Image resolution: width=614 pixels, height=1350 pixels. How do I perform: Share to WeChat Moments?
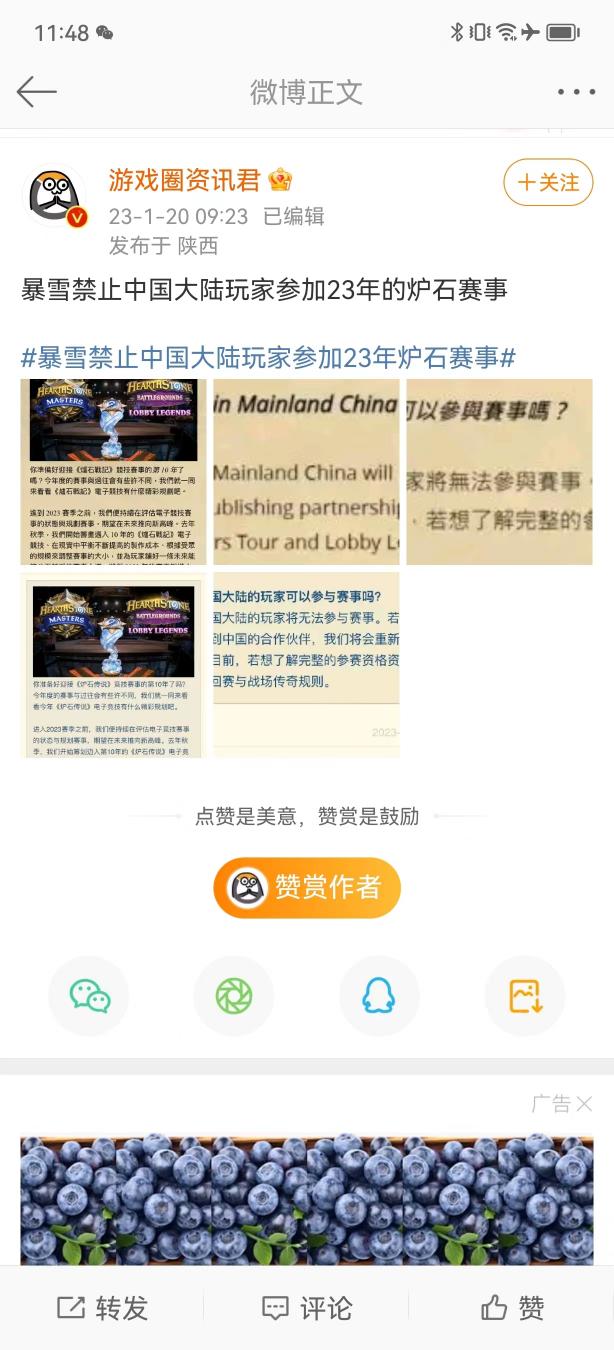[x=234, y=996]
